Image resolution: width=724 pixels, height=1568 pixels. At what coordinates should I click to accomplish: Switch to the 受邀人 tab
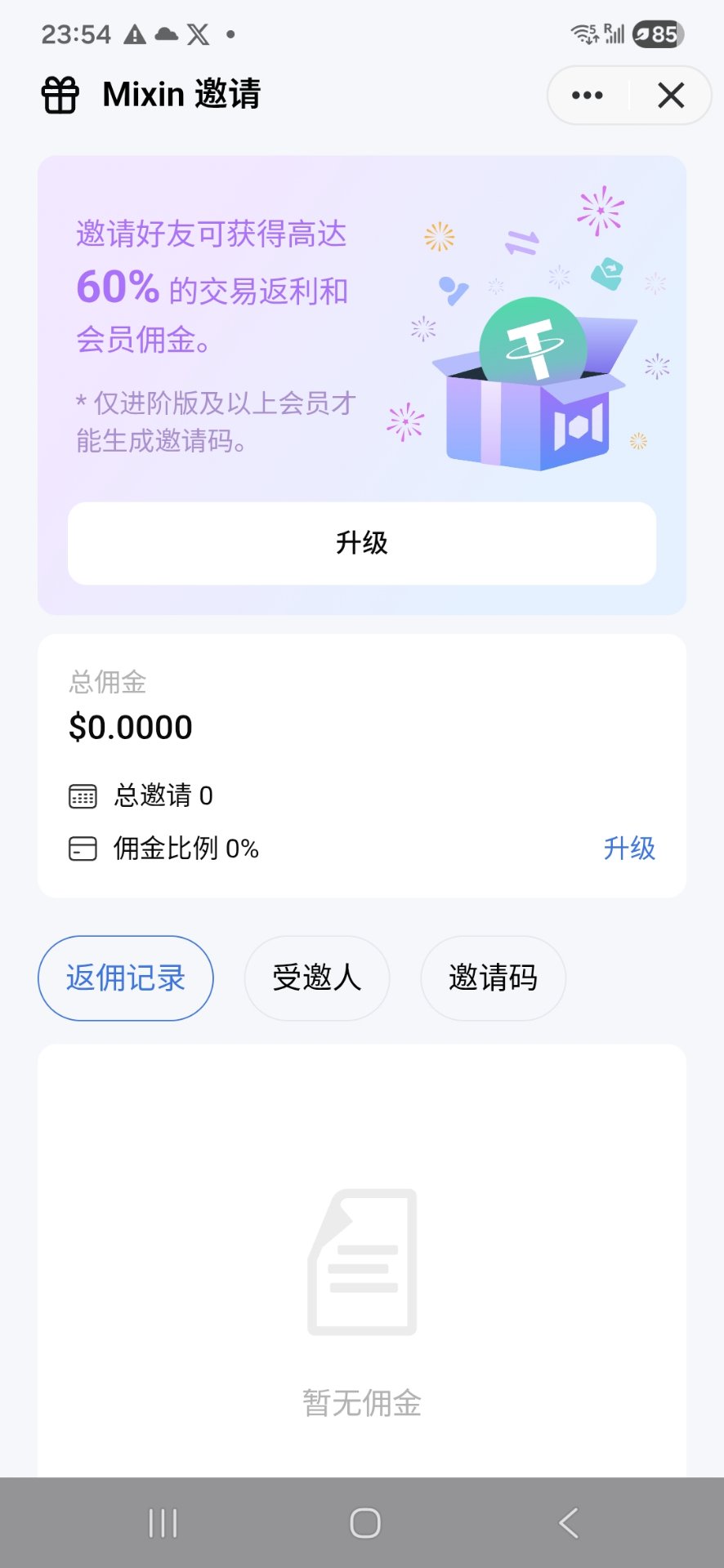tap(317, 978)
